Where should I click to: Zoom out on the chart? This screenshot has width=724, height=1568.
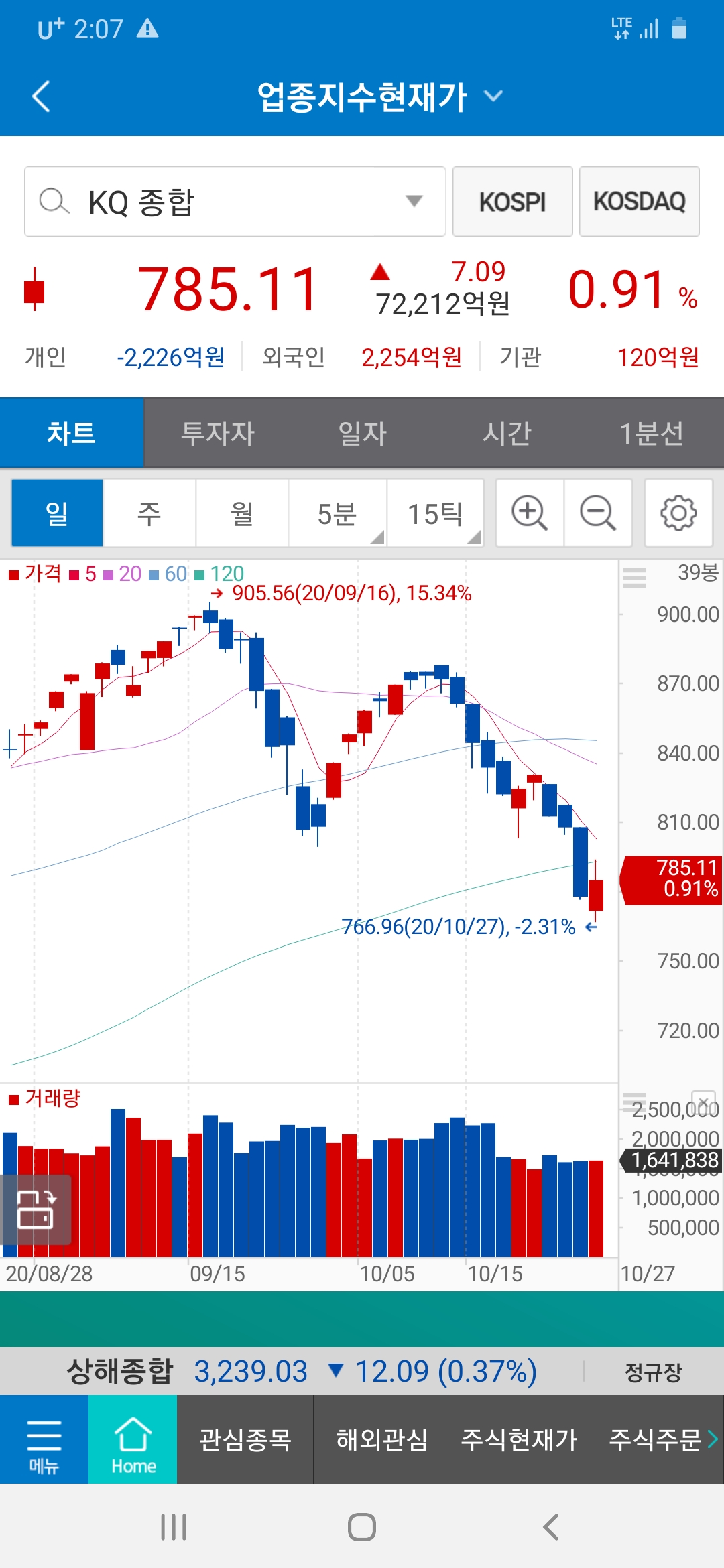pyautogui.click(x=598, y=514)
